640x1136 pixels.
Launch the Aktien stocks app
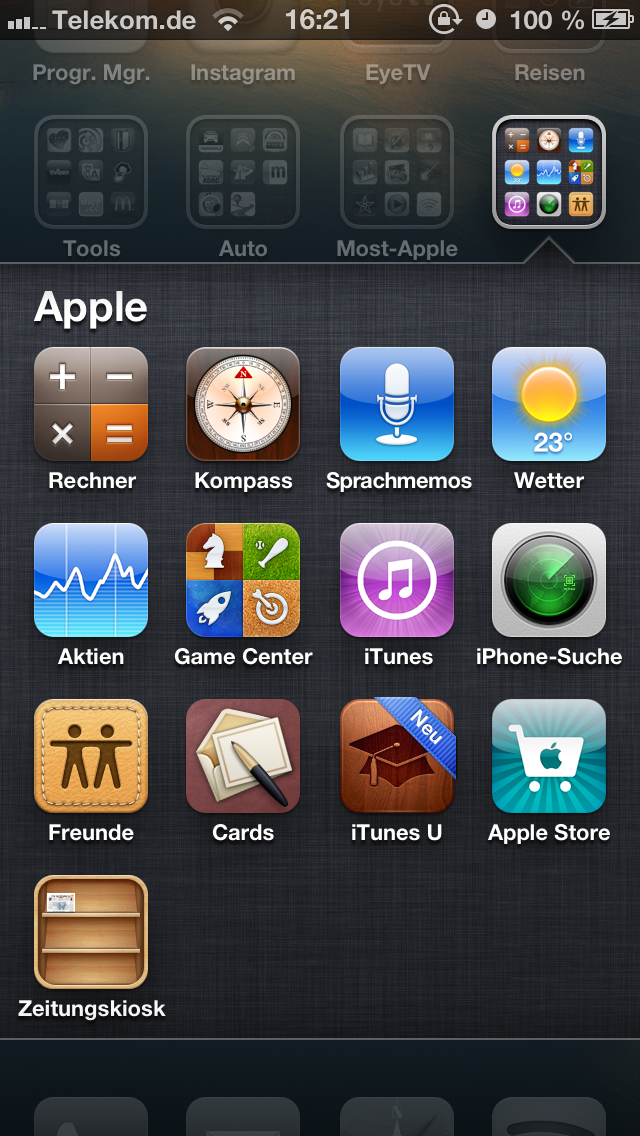pyautogui.click(x=91, y=580)
